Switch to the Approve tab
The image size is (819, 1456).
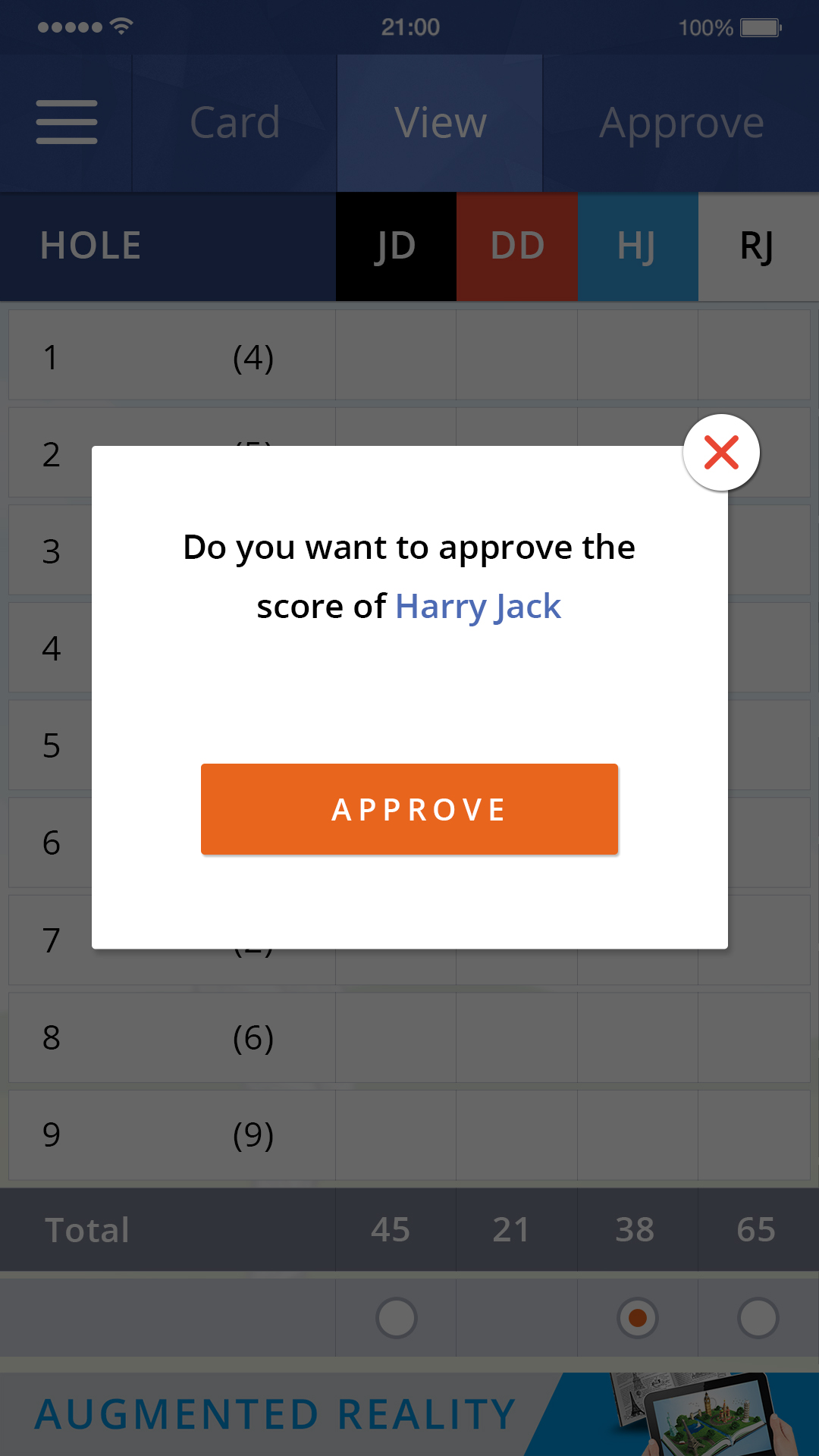681,123
